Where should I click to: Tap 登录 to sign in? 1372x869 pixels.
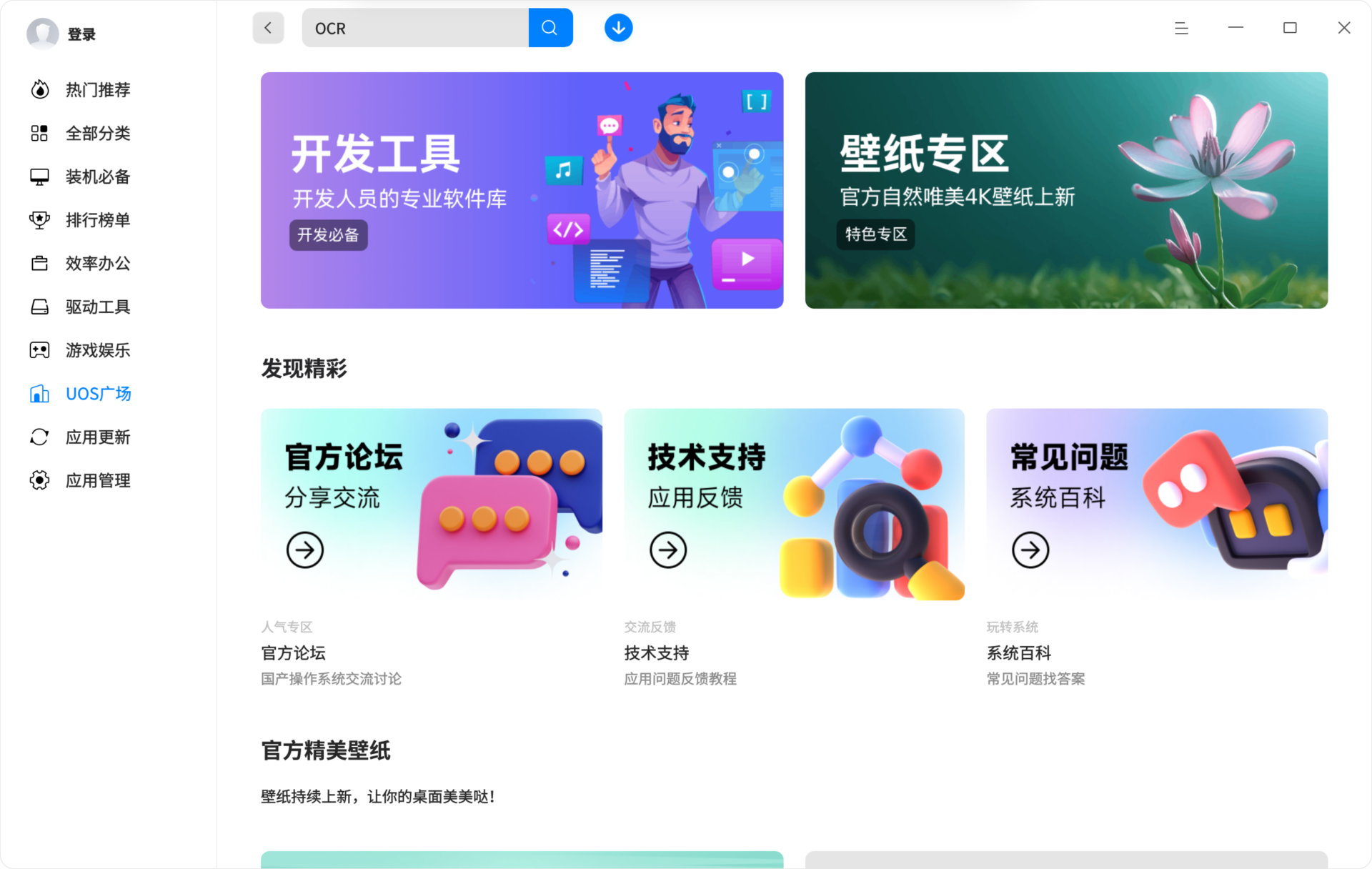point(81,34)
